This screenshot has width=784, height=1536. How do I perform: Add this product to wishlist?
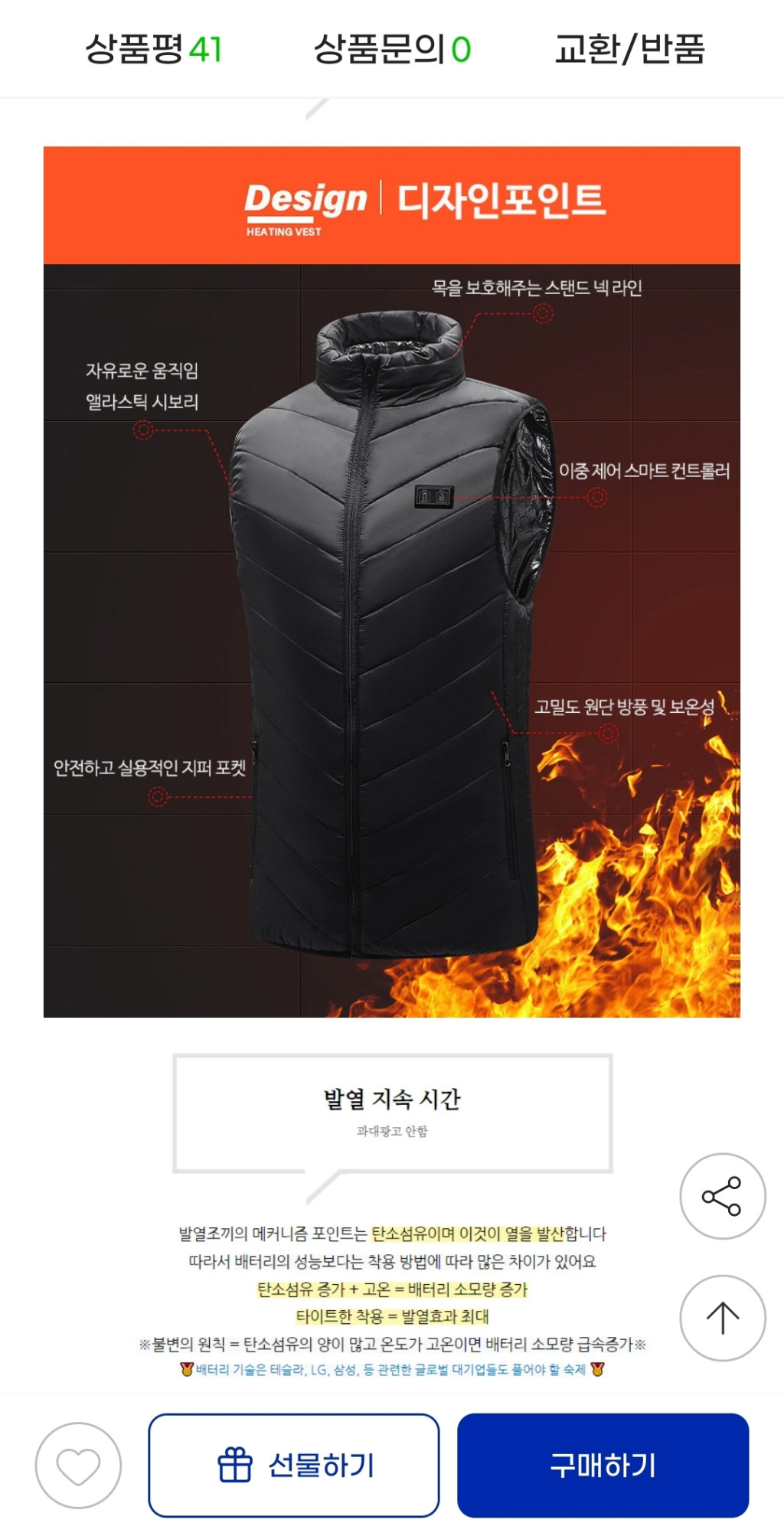click(x=79, y=1466)
